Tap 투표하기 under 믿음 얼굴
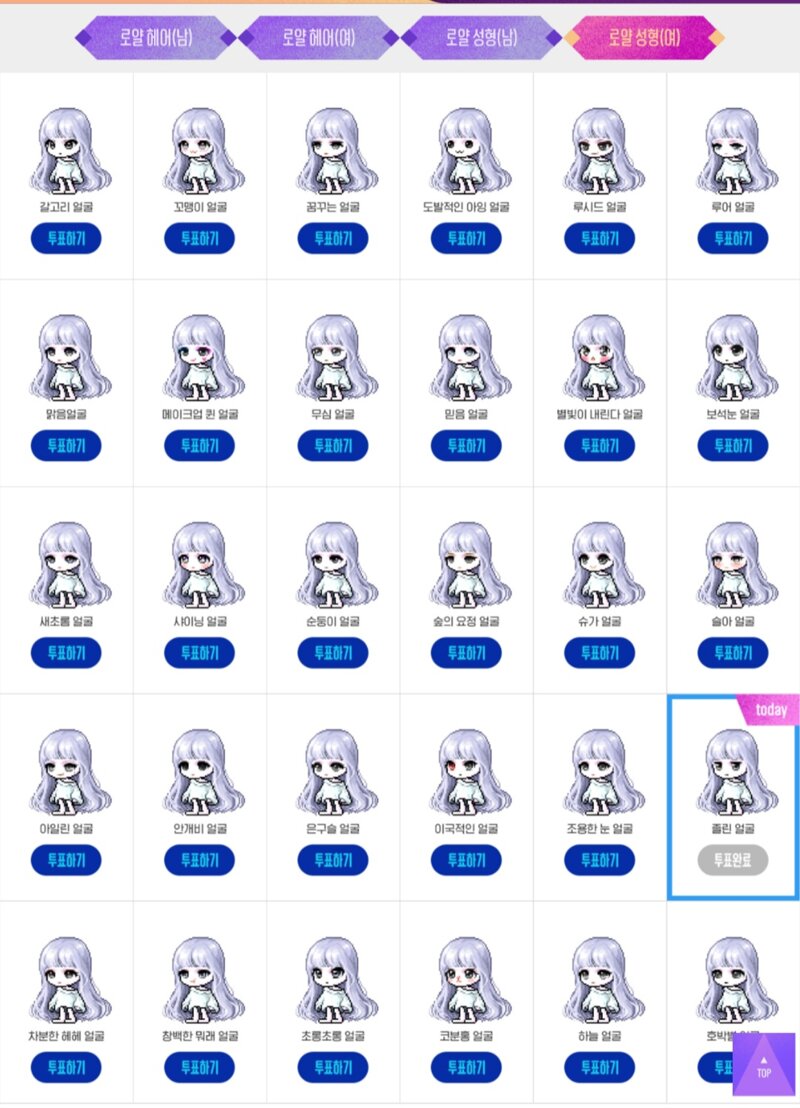The image size is (800, 1108). [466, 446]
